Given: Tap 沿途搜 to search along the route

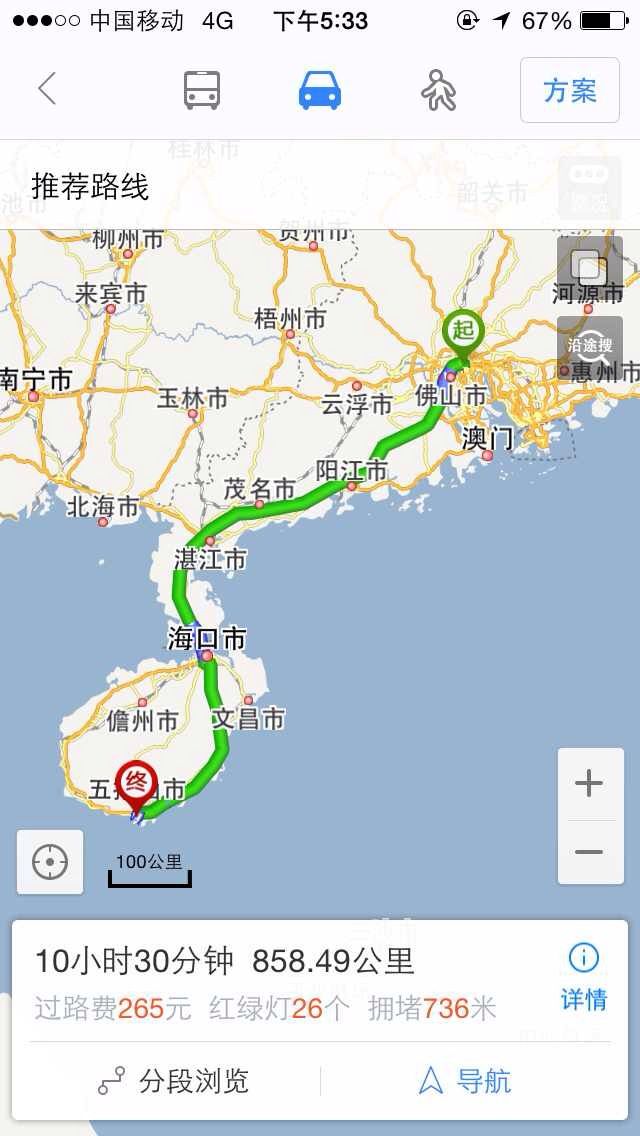Looking at the screenshot, I should [589, 347].
